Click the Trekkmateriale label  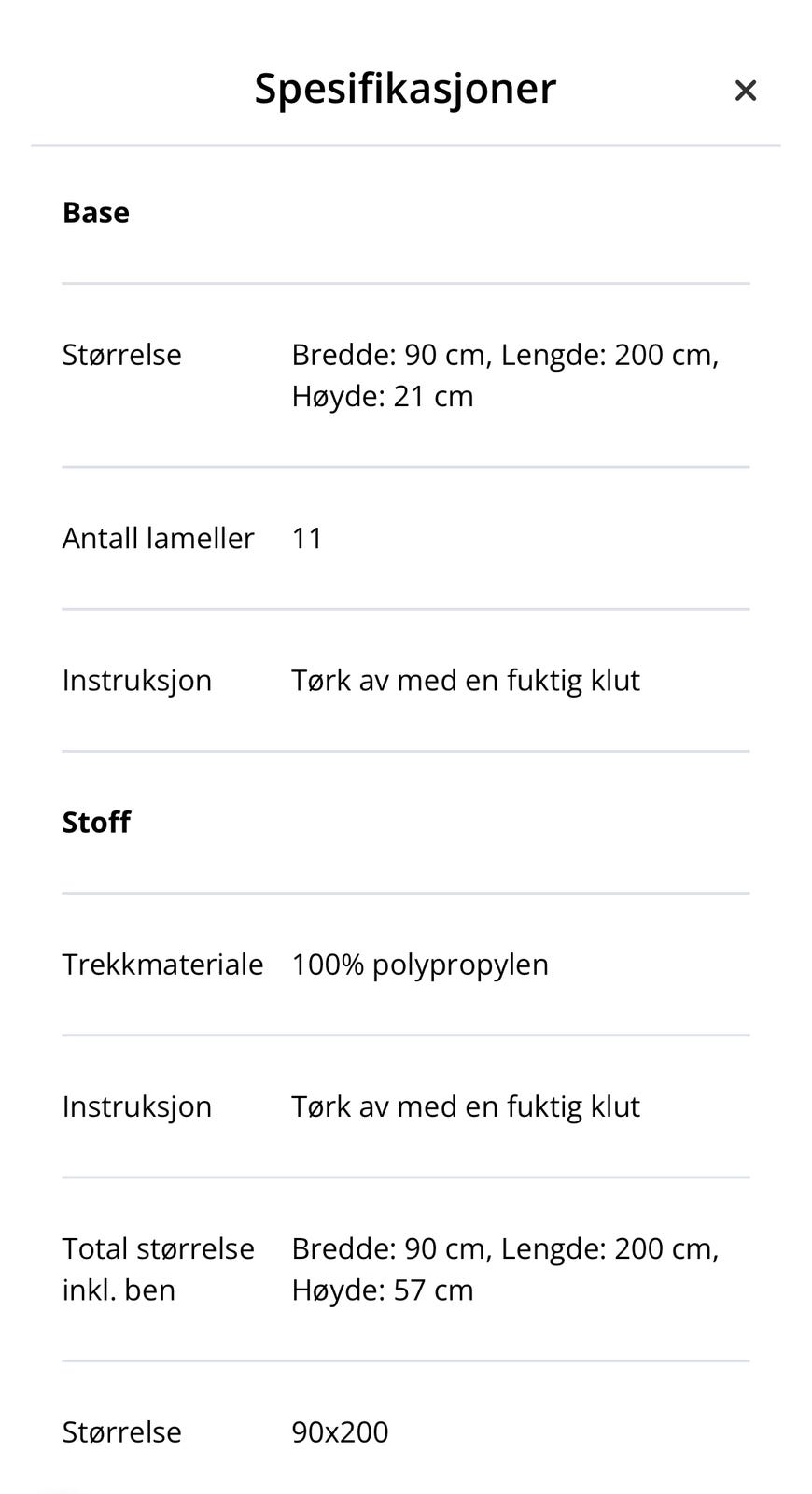point(162,964)
